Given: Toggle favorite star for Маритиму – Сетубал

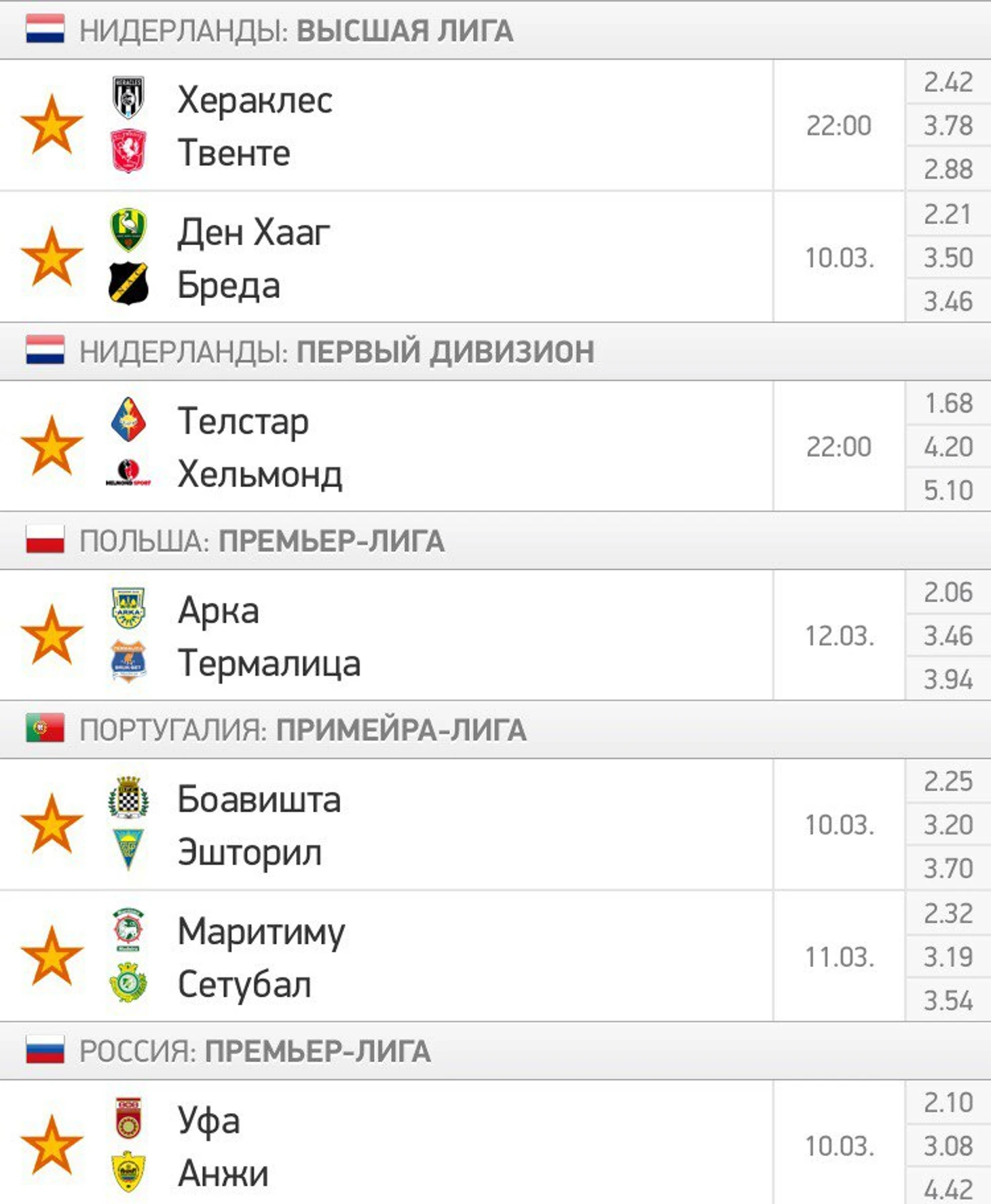Looking at the screenshot, I should click(52, 957).
